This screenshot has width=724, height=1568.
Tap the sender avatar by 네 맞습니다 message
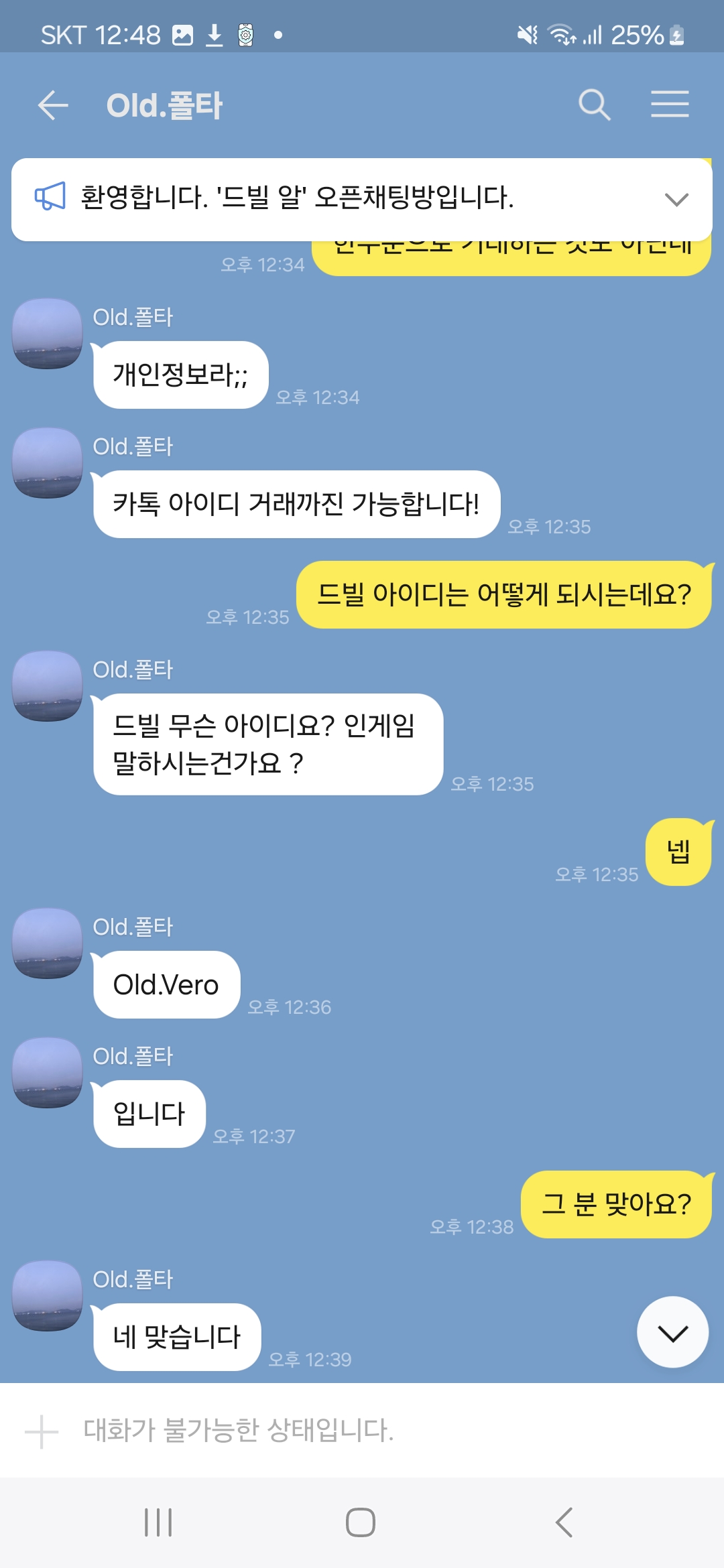pyautogui.click(x=48, y=1296)
